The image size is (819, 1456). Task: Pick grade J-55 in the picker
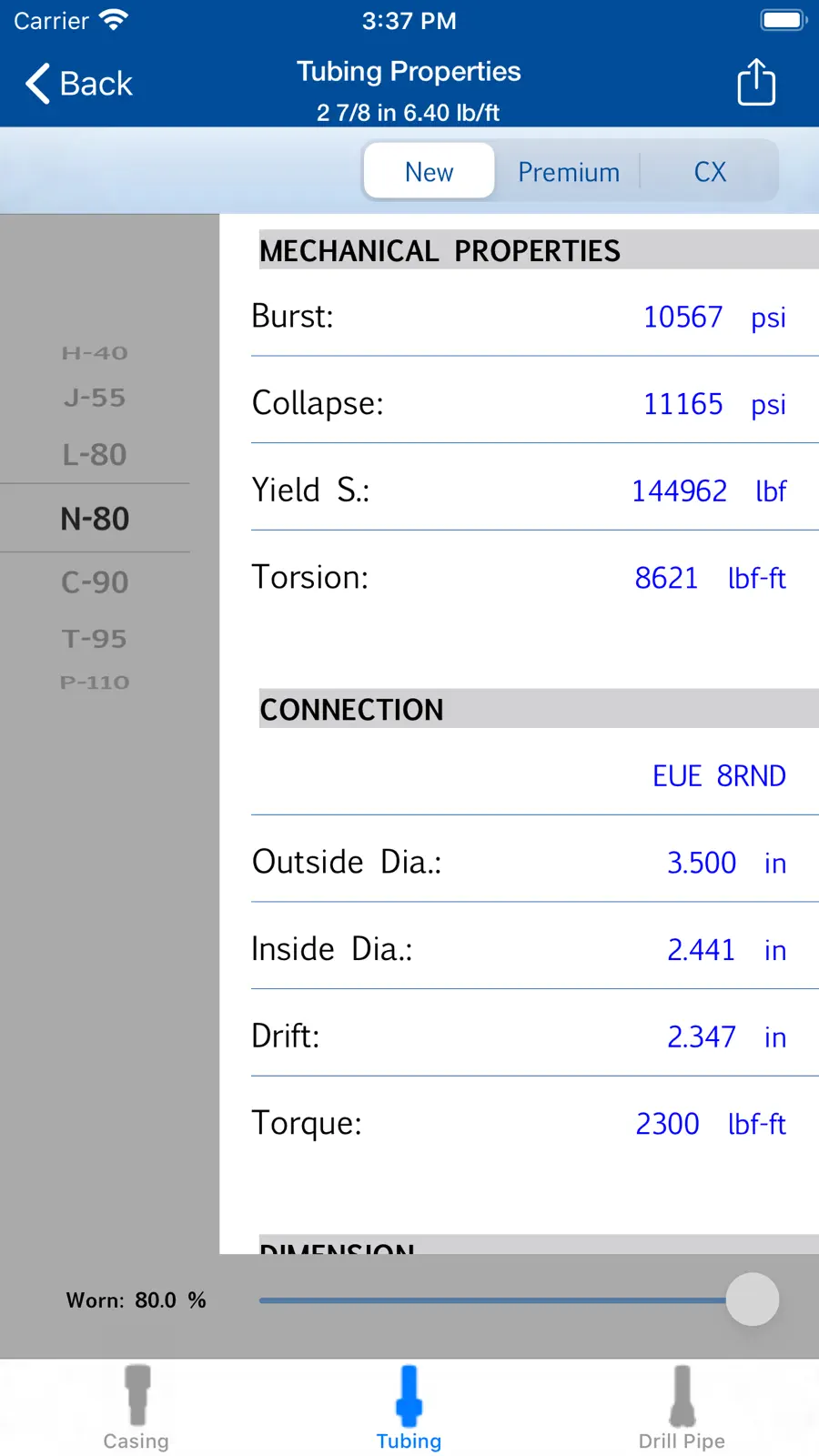point(95,398)
